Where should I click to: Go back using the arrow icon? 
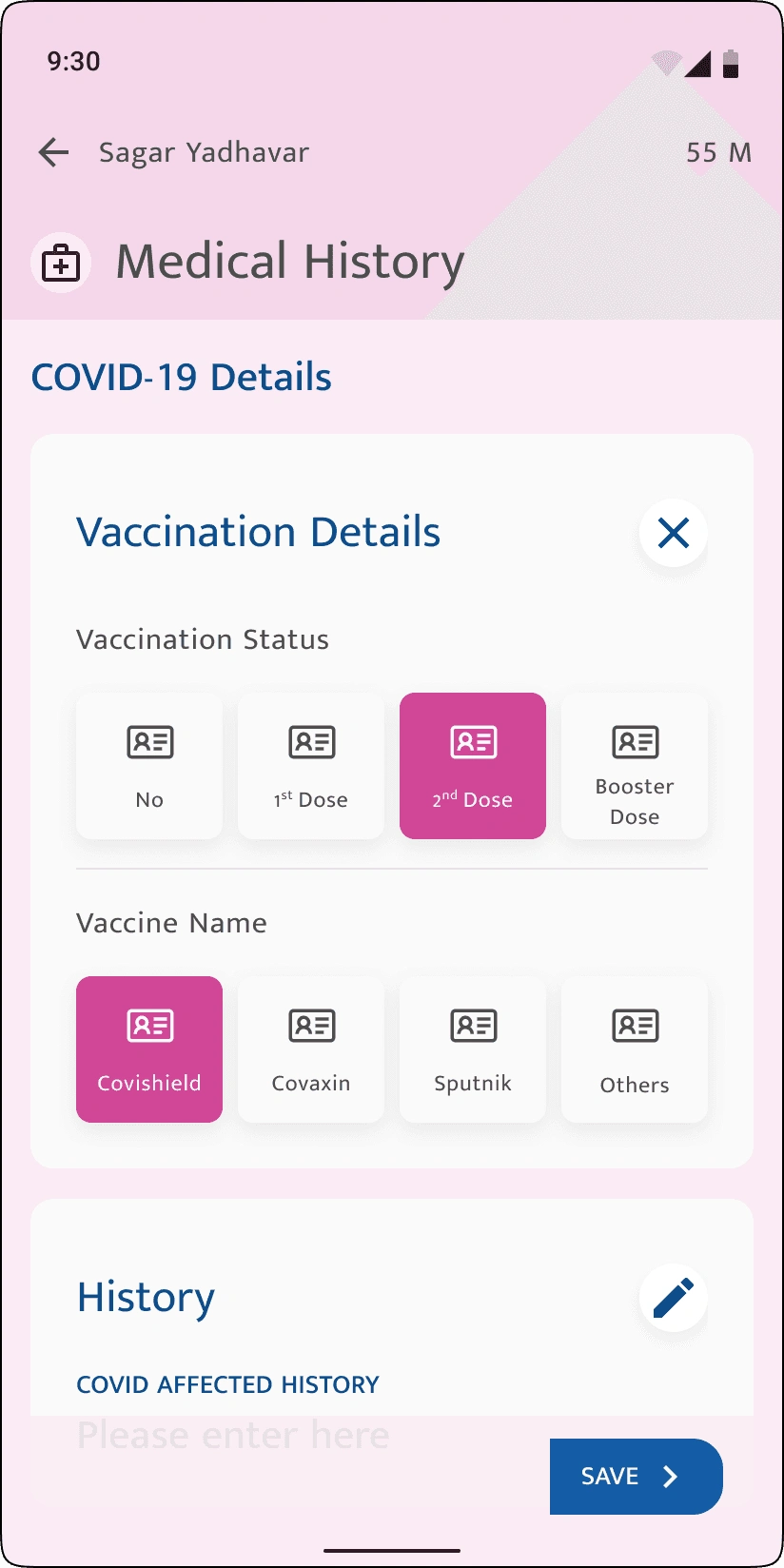coord(54,152)
